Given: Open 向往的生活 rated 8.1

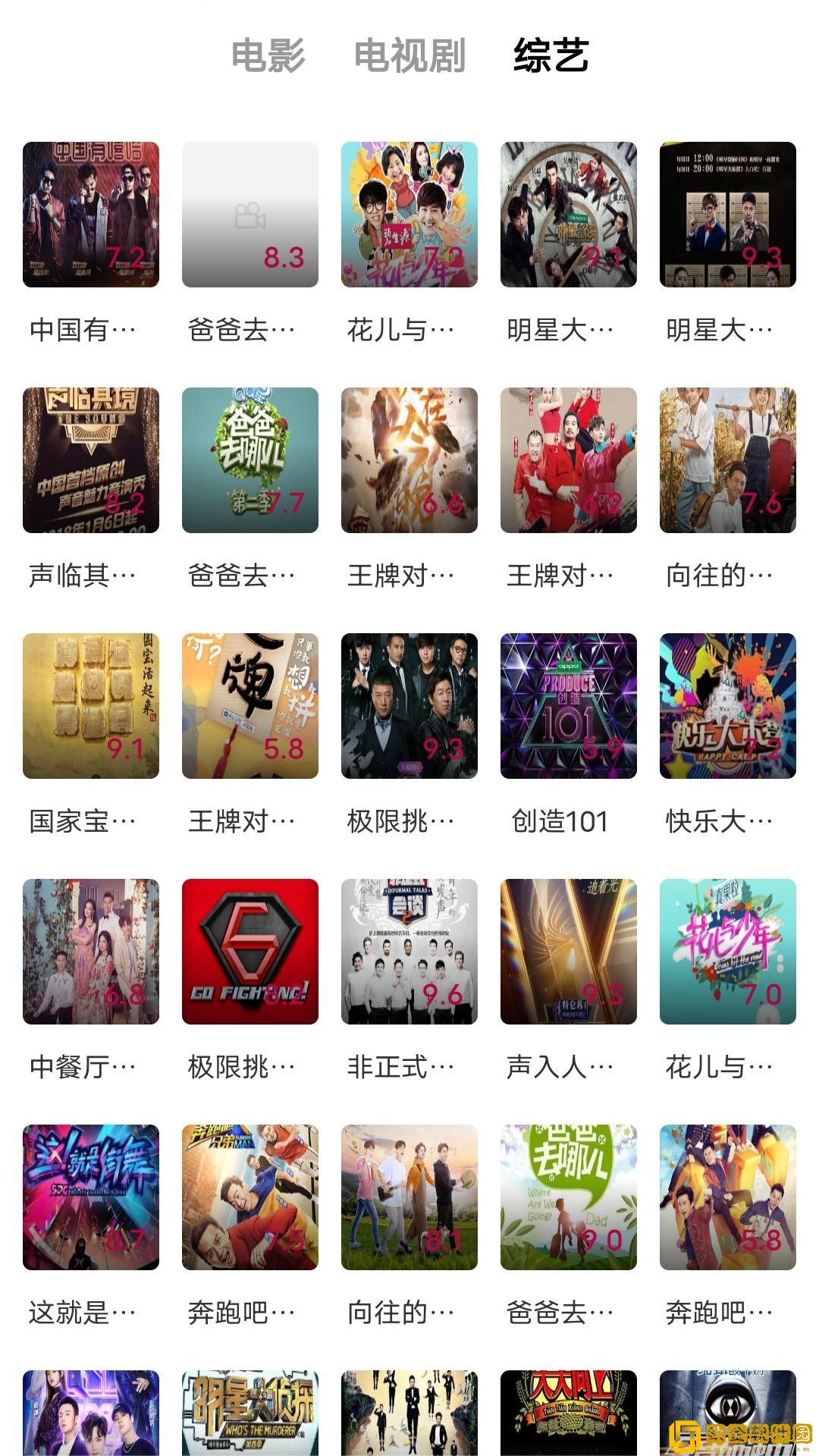Looking at the screenshot, I should pyautogui.click(x=408, y=1198).
